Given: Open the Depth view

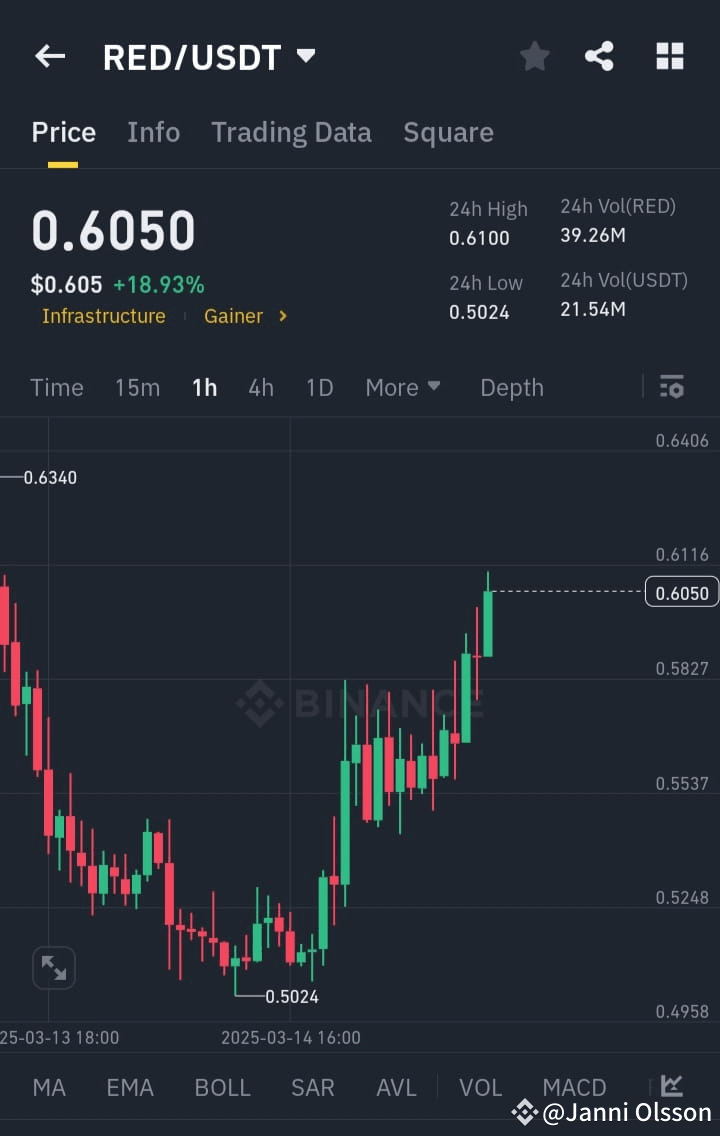Looking at the screenshot, I should coord(512,387).
